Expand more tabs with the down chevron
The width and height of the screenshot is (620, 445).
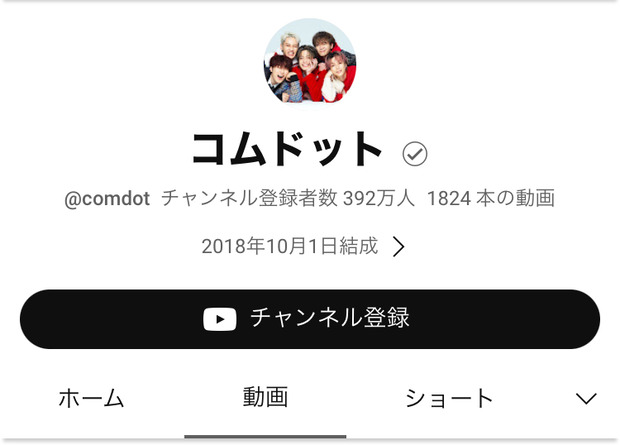(587, 399)
